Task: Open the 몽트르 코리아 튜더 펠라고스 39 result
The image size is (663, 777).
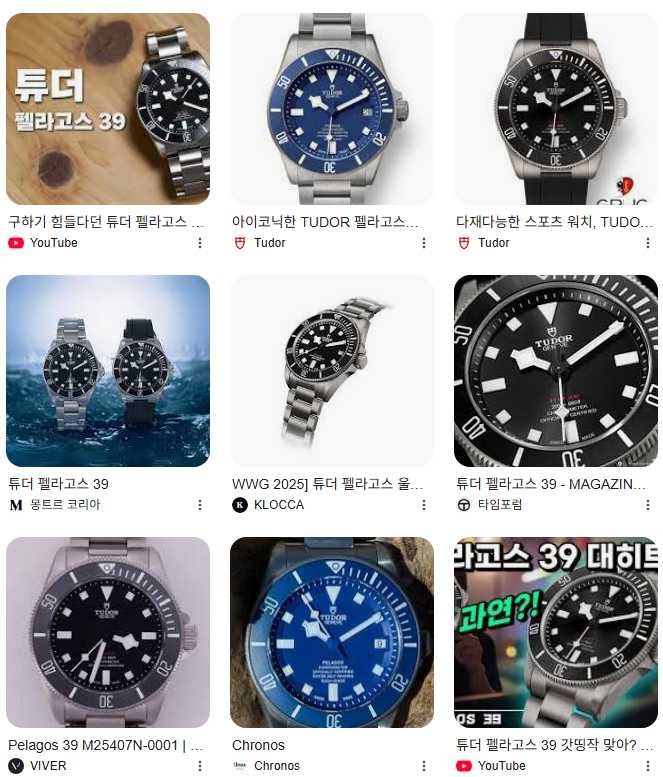Action: tap(108, 370)
